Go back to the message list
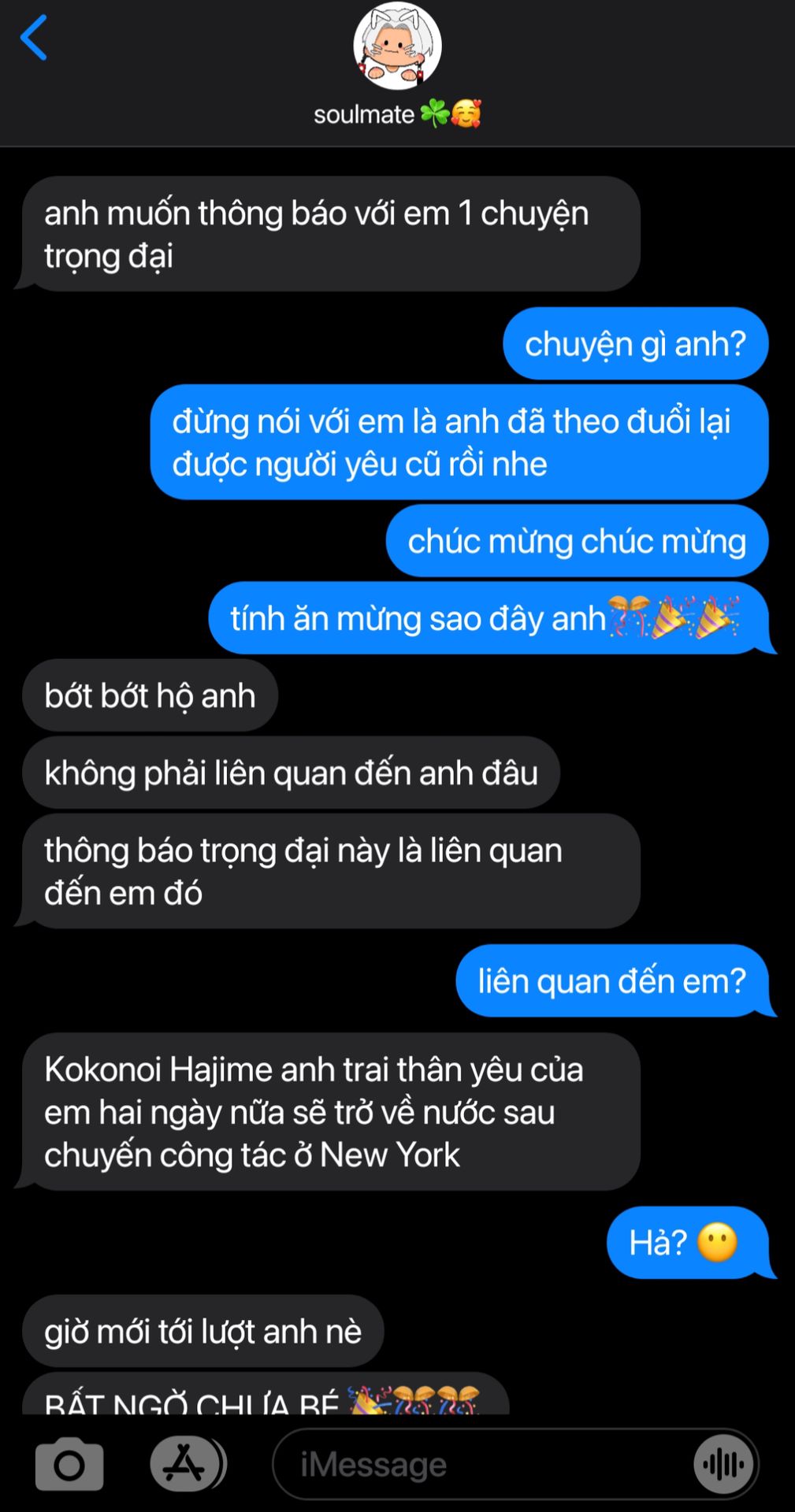 (34, 38)
